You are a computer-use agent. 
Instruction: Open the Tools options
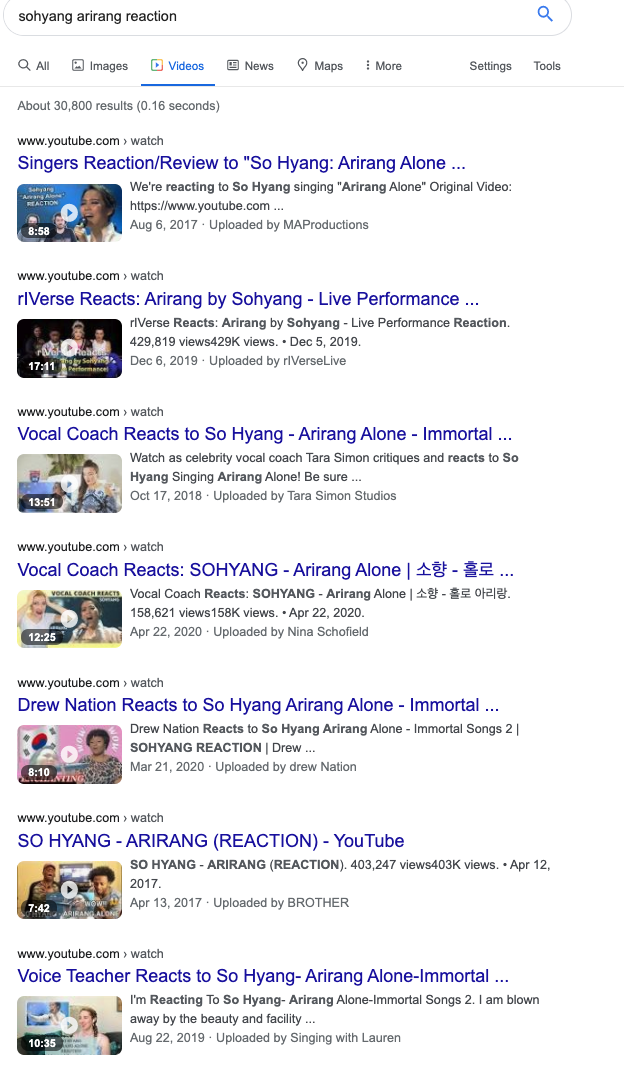click(x=547, y=66)
